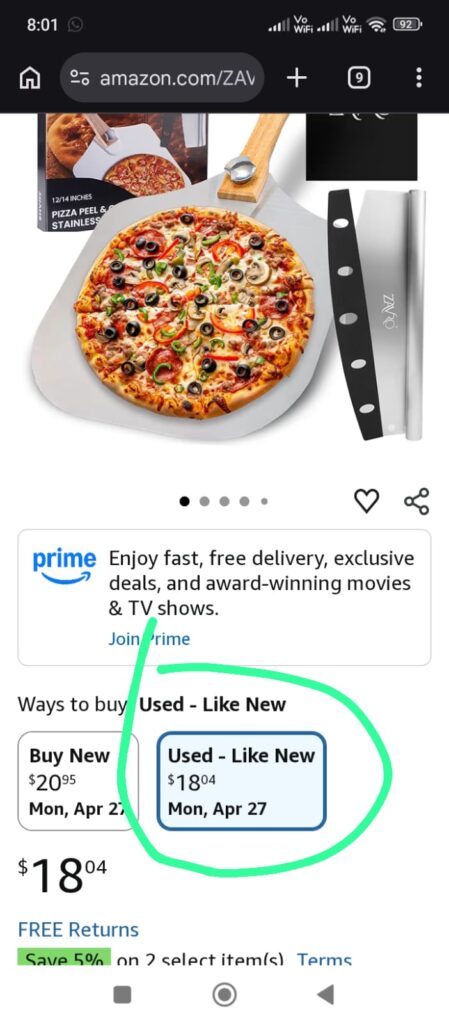The height and width of the screenshot is (1024, 449).
Task: Open the tab switcher showing 9 tabs
Action: pos(358,79)
